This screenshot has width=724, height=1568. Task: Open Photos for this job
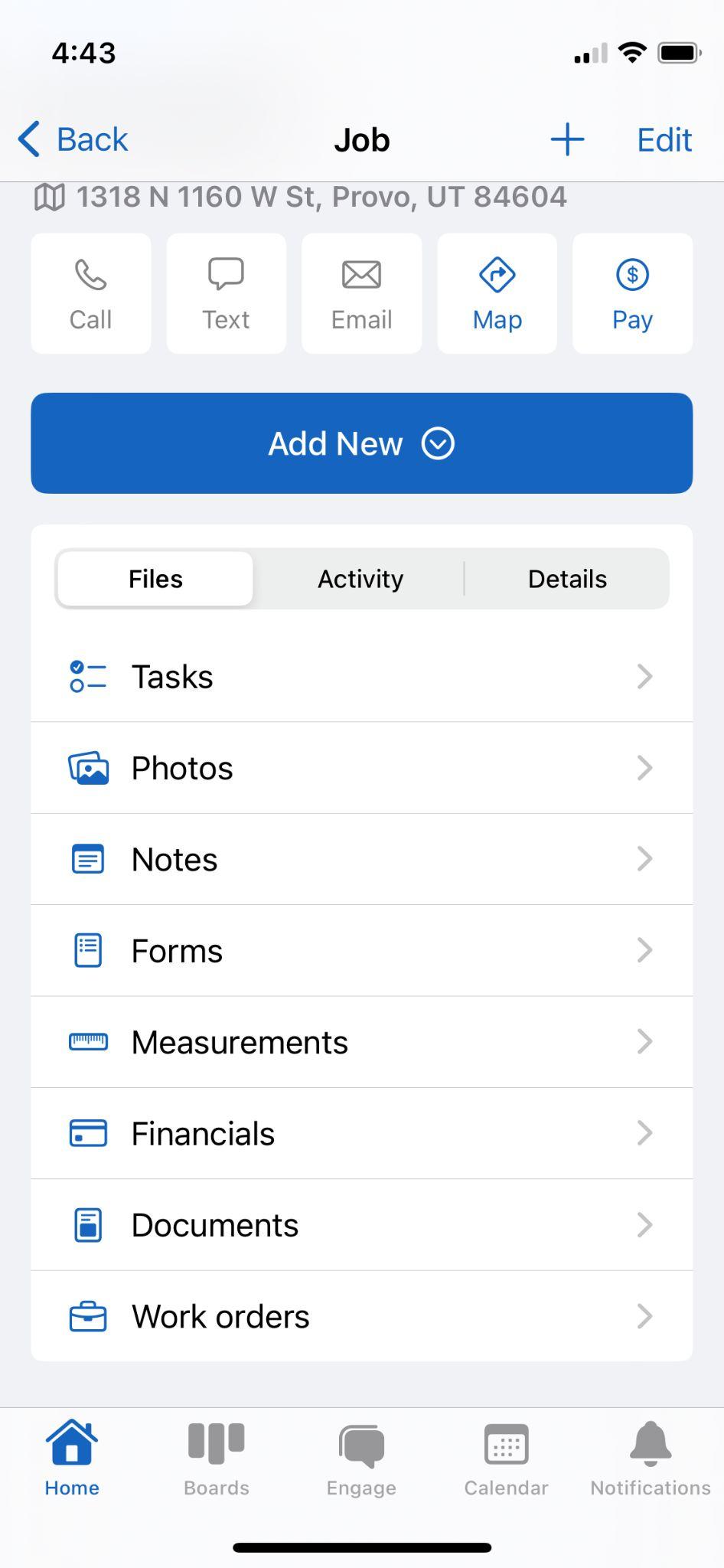coord(361,768)
